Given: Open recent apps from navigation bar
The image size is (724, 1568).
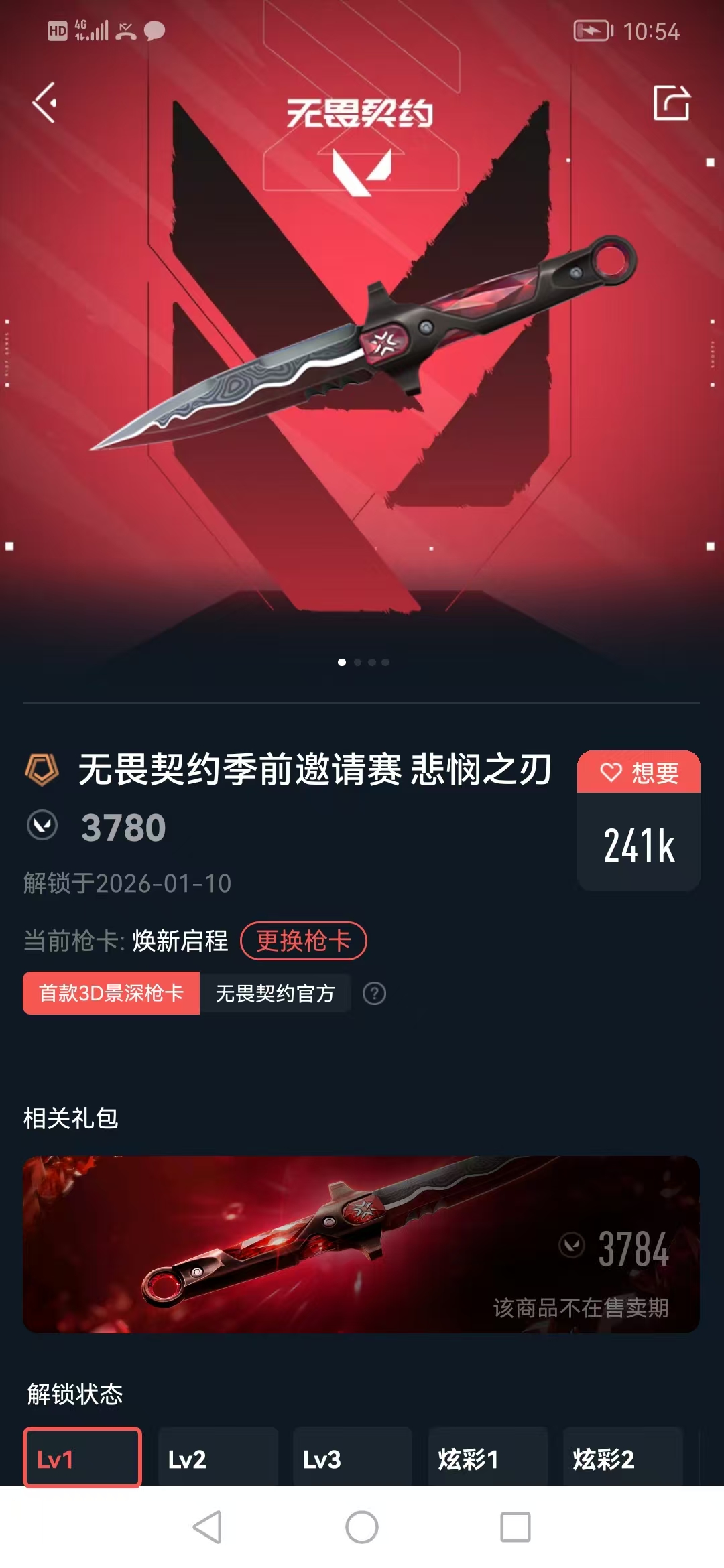Looking at the screenshot, I should pyautogui.click(x=516, y=1528).
